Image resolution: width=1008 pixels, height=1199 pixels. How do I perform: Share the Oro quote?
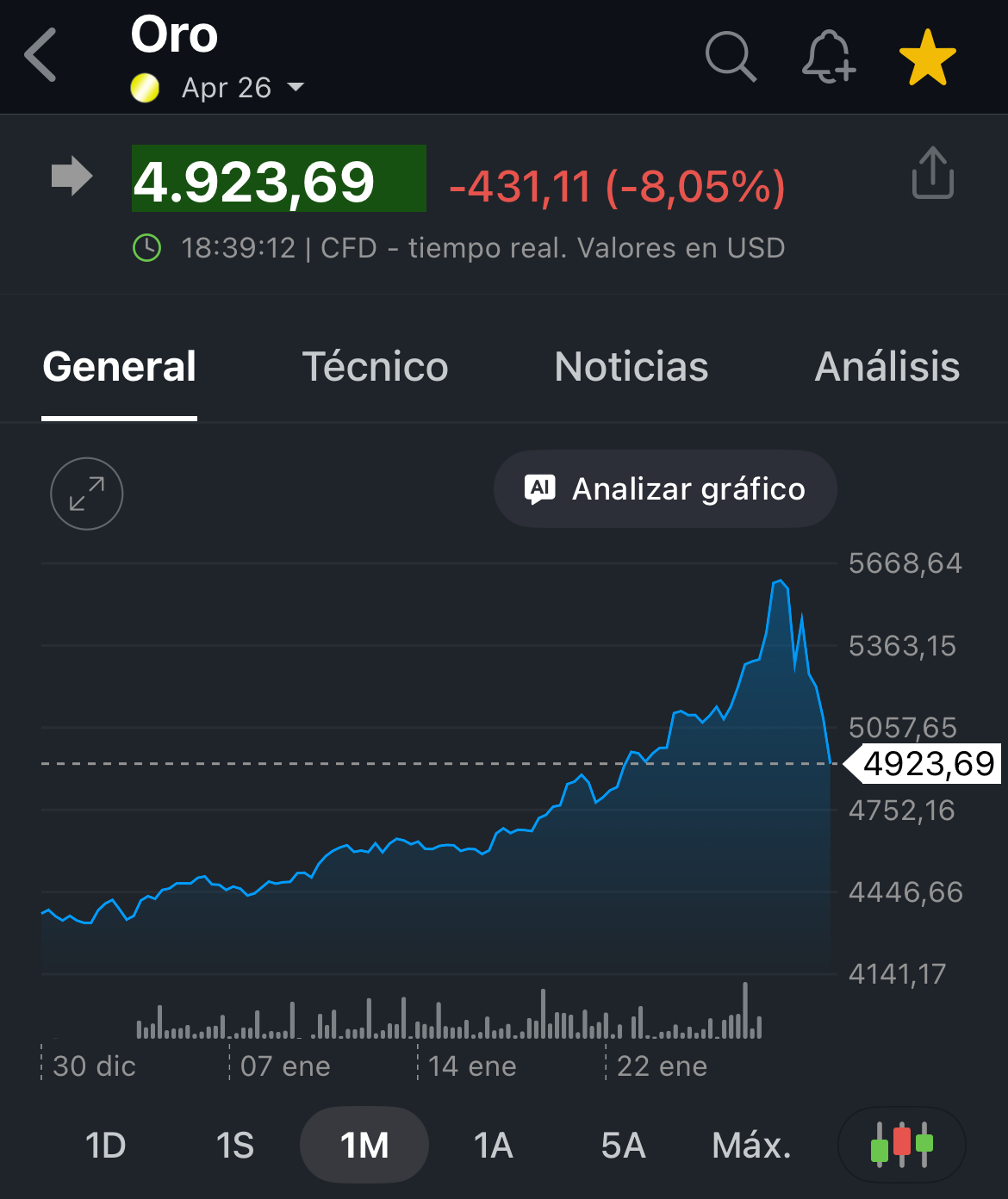(x=932, y=173)
